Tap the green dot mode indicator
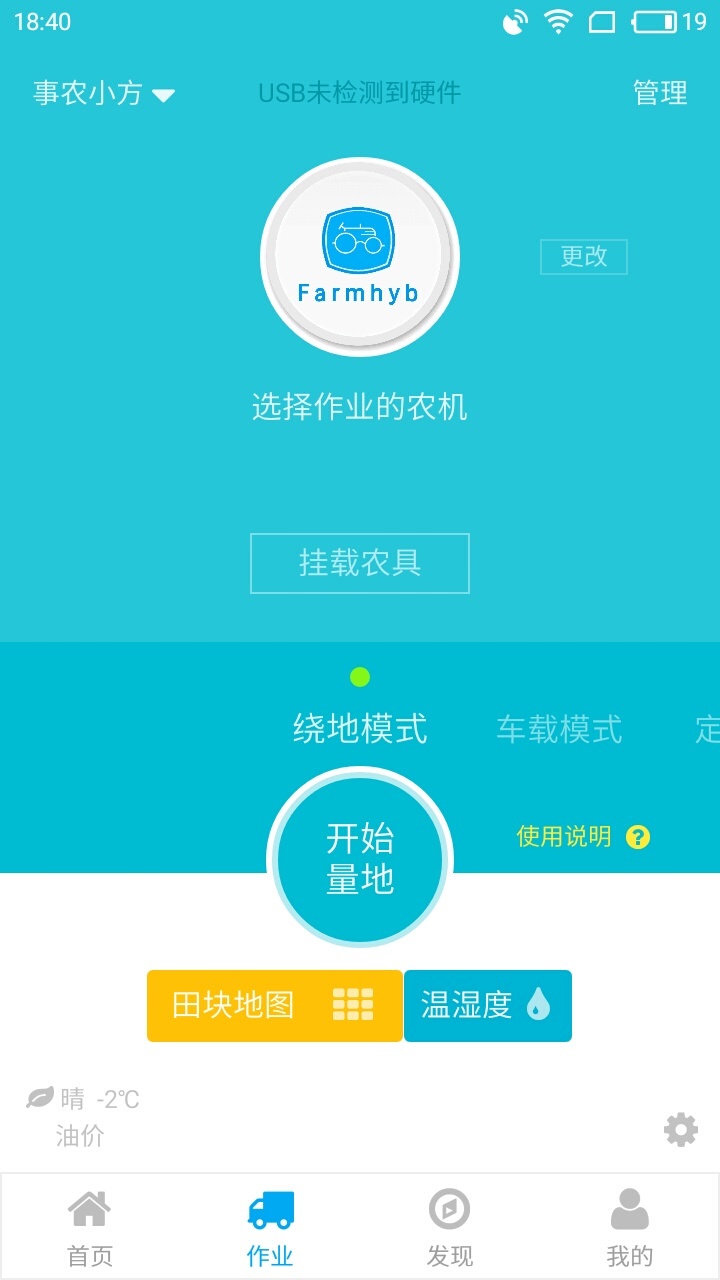Screen dimensions: 720x1280 [x=359, y=675]
